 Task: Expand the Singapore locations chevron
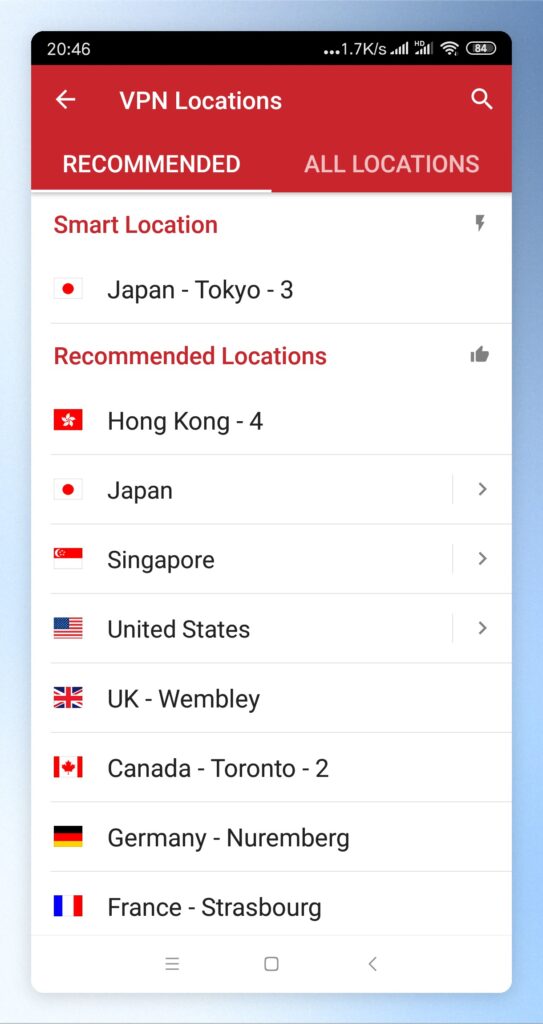[482, 558]
